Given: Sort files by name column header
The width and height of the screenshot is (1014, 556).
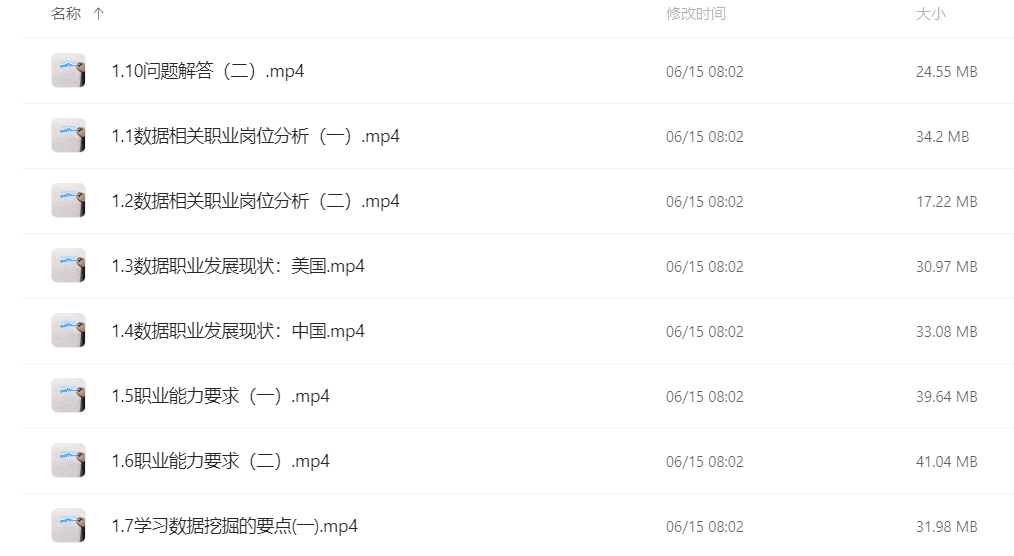Looking at the screenshot, I should pos(66,14).
